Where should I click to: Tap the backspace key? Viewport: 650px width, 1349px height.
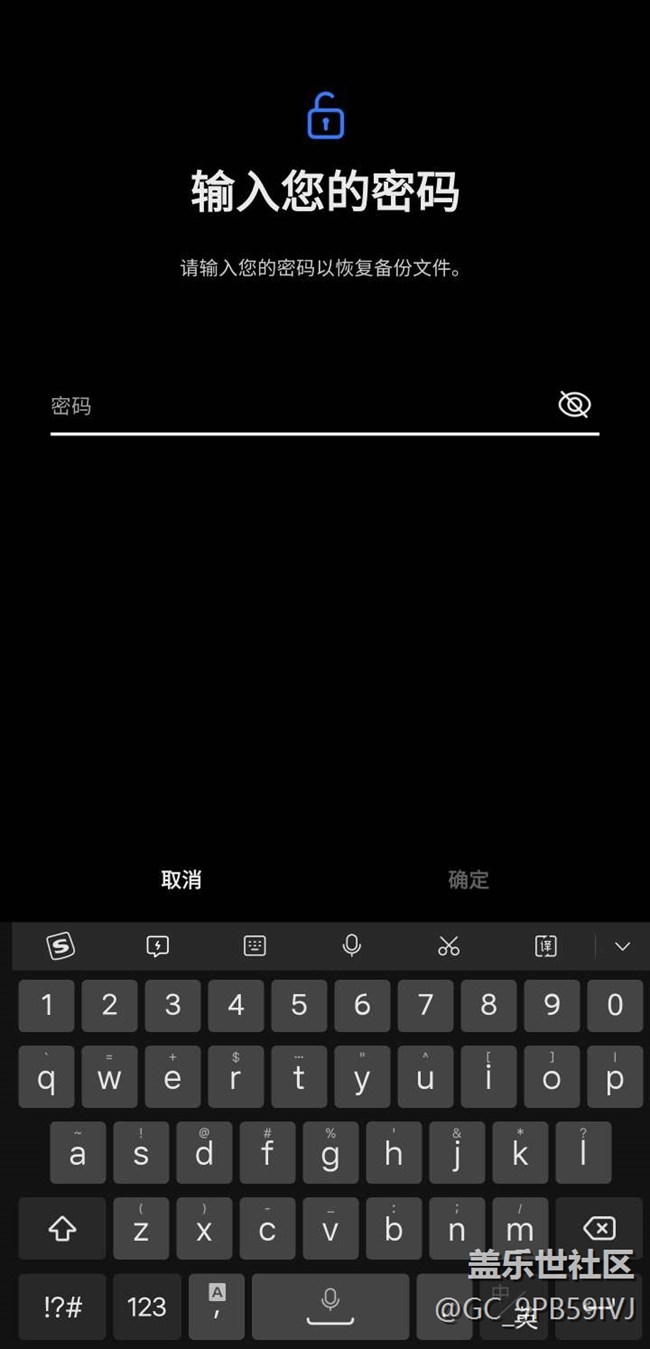pyautogui.click(x=599, y=1229)
